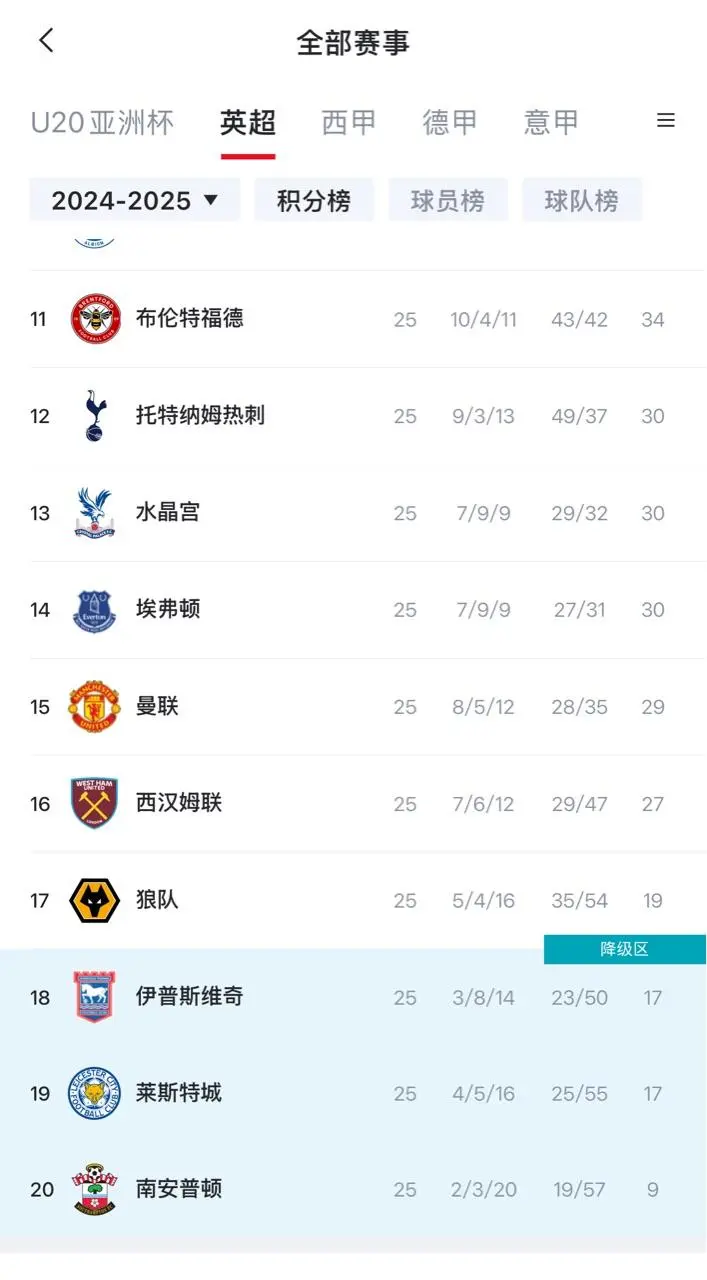Open the league list menu icon
Image resolution: width=707 pixels, height=1280 pixels.
(x=666, y=121)
